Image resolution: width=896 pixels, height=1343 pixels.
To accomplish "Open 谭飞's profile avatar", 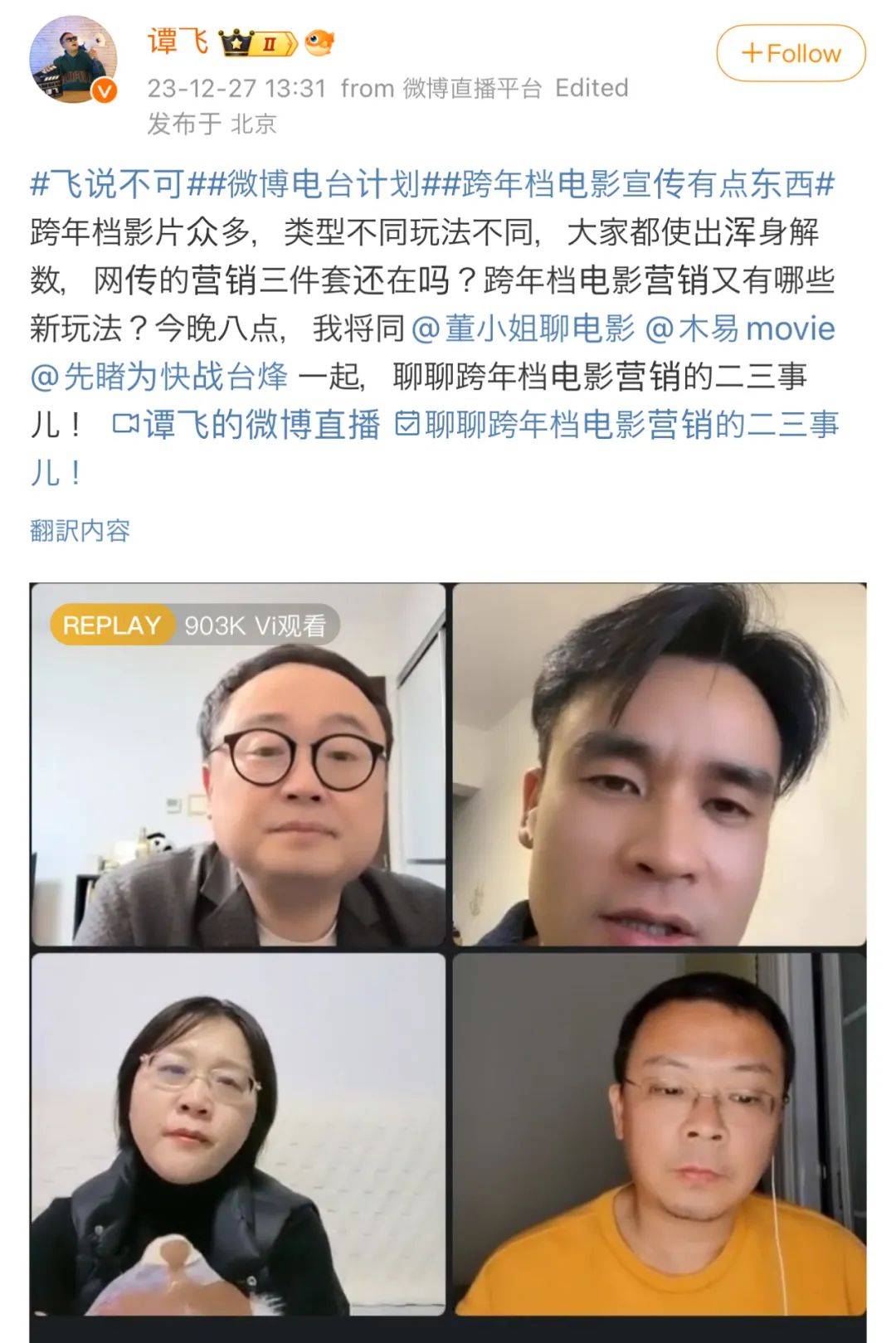I will pos(73,60).
